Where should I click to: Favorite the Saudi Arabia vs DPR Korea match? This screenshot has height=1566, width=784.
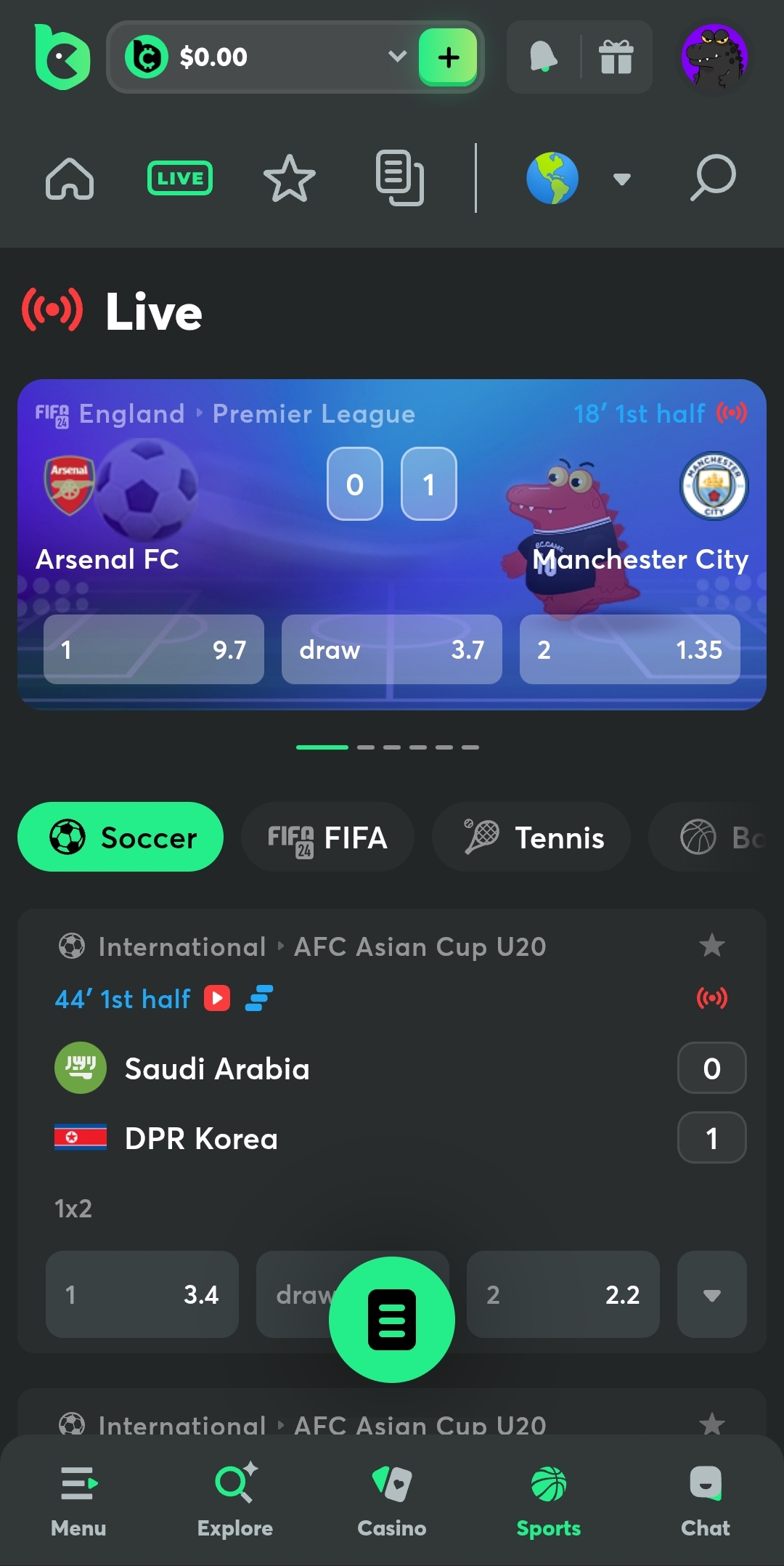(711, 946)
